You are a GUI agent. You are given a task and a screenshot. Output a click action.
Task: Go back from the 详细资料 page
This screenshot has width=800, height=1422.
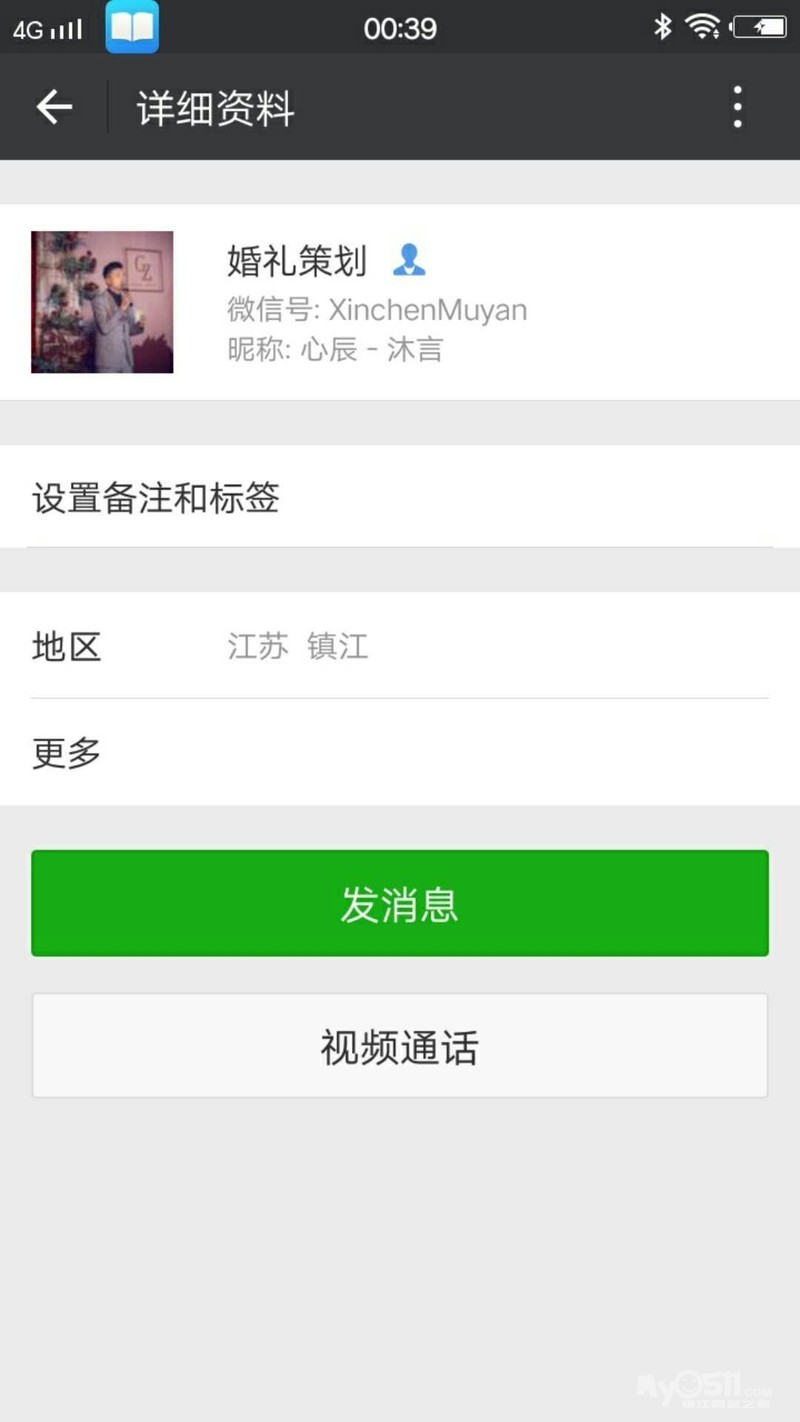[x=54, y=107]
